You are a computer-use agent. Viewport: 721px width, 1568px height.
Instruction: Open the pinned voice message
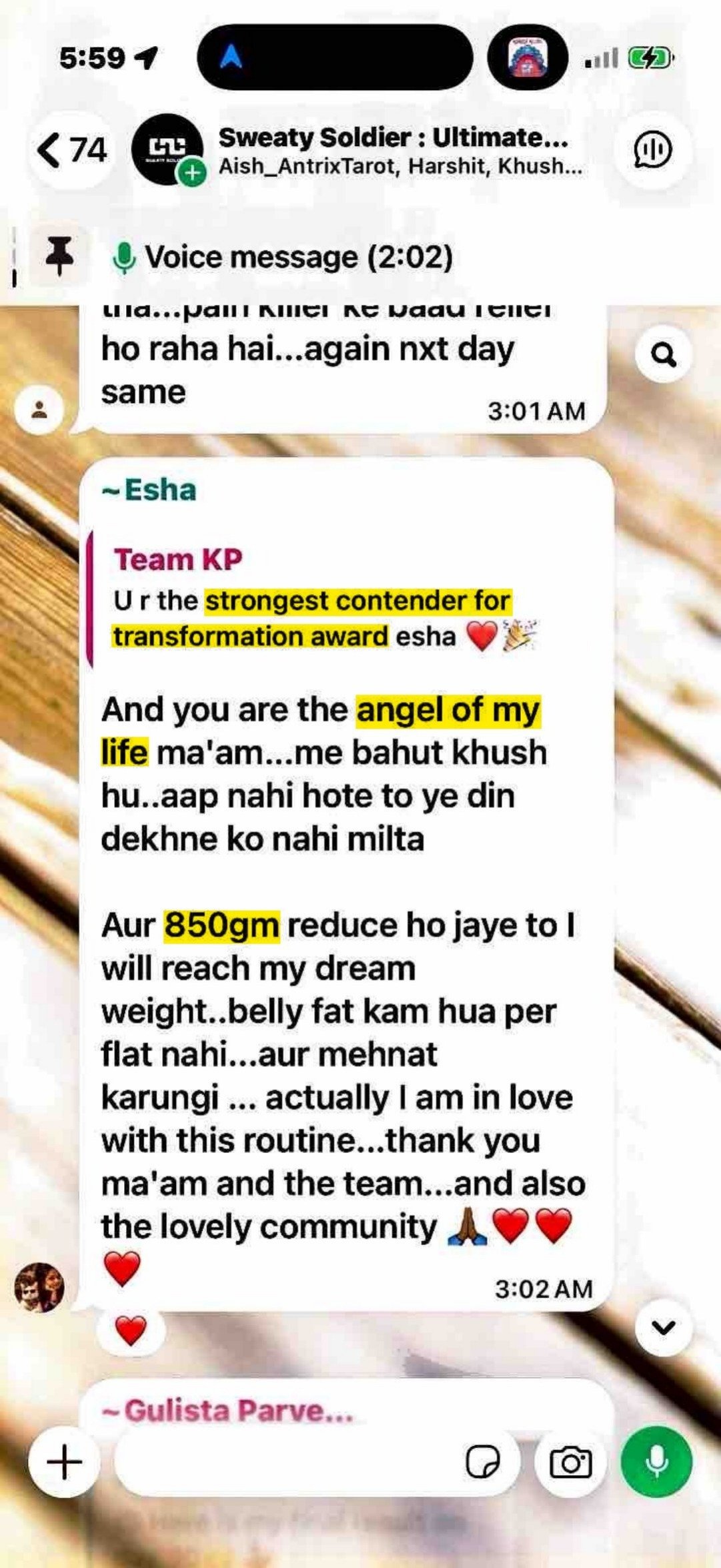click(x=299, y=258)
